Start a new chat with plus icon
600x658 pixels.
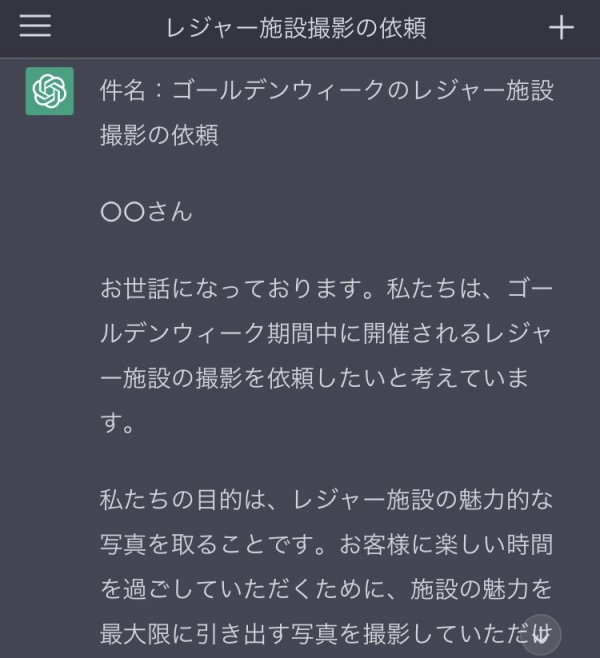coord(562,28)
